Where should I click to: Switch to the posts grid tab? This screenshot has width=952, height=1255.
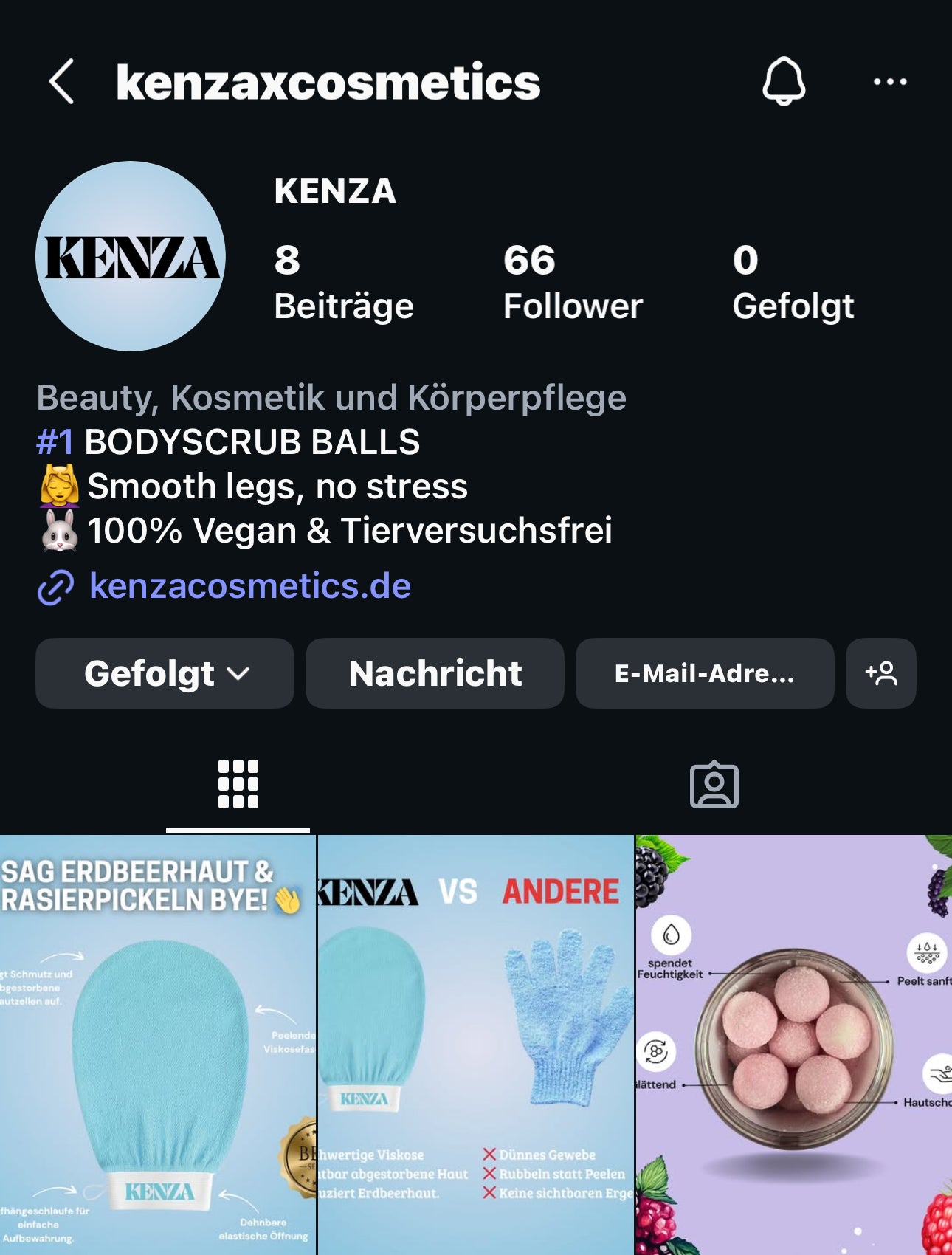pyautogui.click(x=238, y=785)
